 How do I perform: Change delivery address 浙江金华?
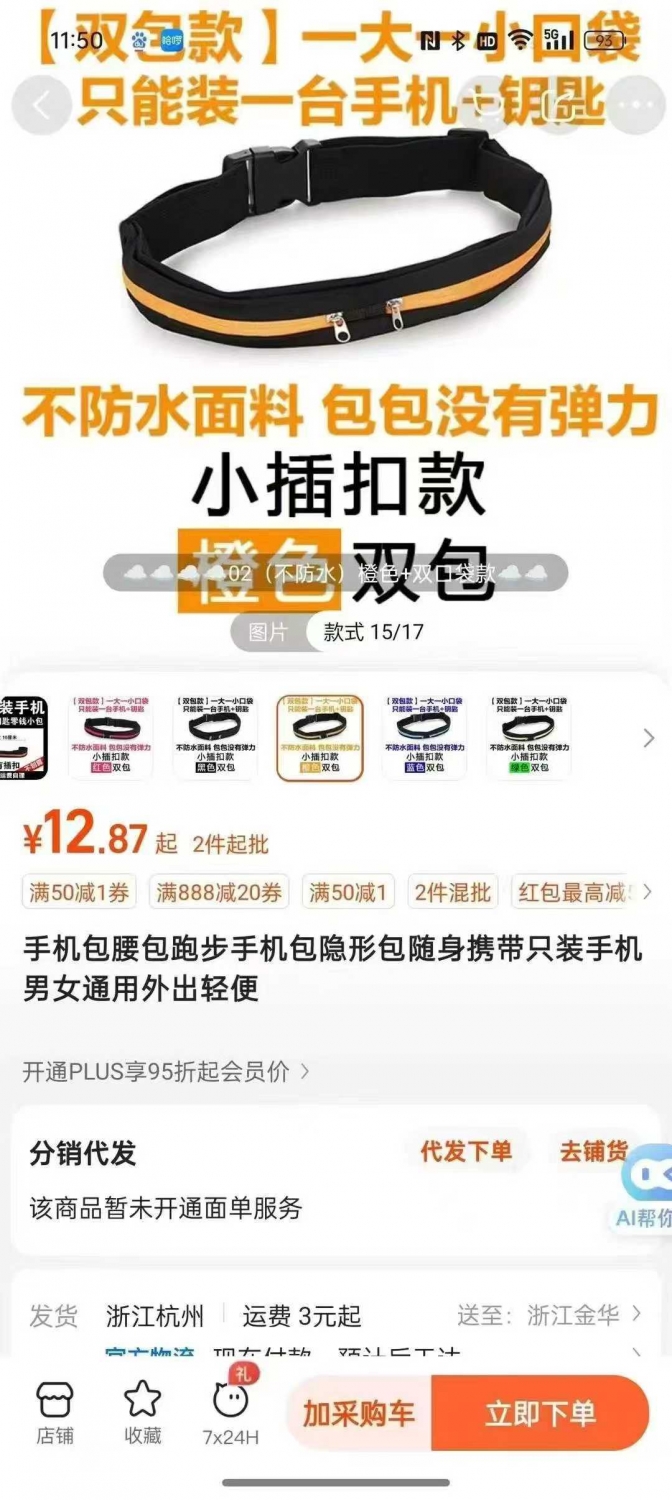coord(585,1315)
